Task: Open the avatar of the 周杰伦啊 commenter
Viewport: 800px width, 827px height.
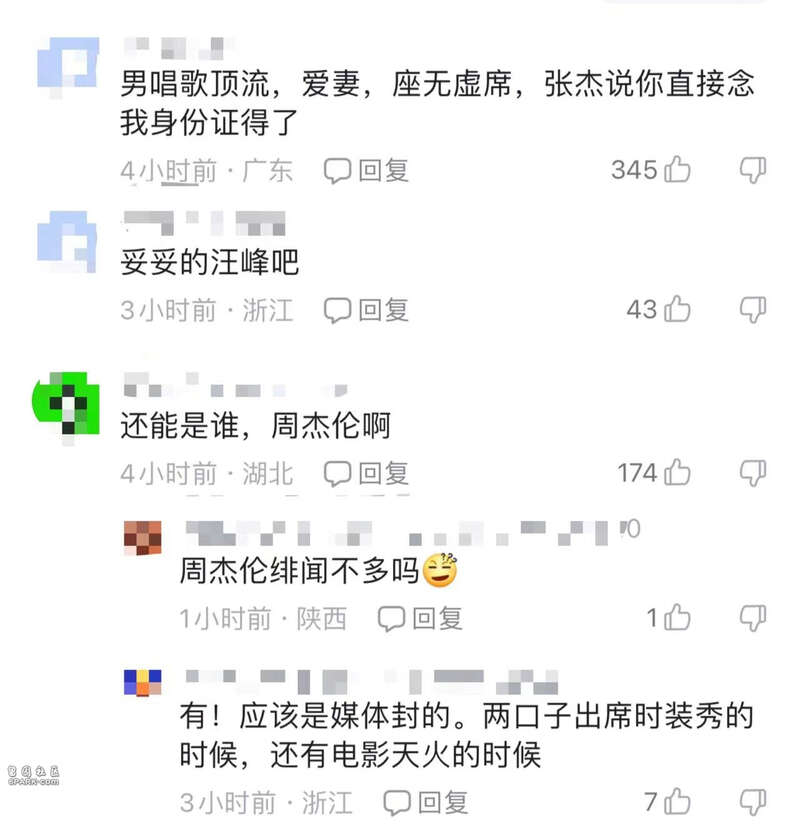Action: point(67,403)
